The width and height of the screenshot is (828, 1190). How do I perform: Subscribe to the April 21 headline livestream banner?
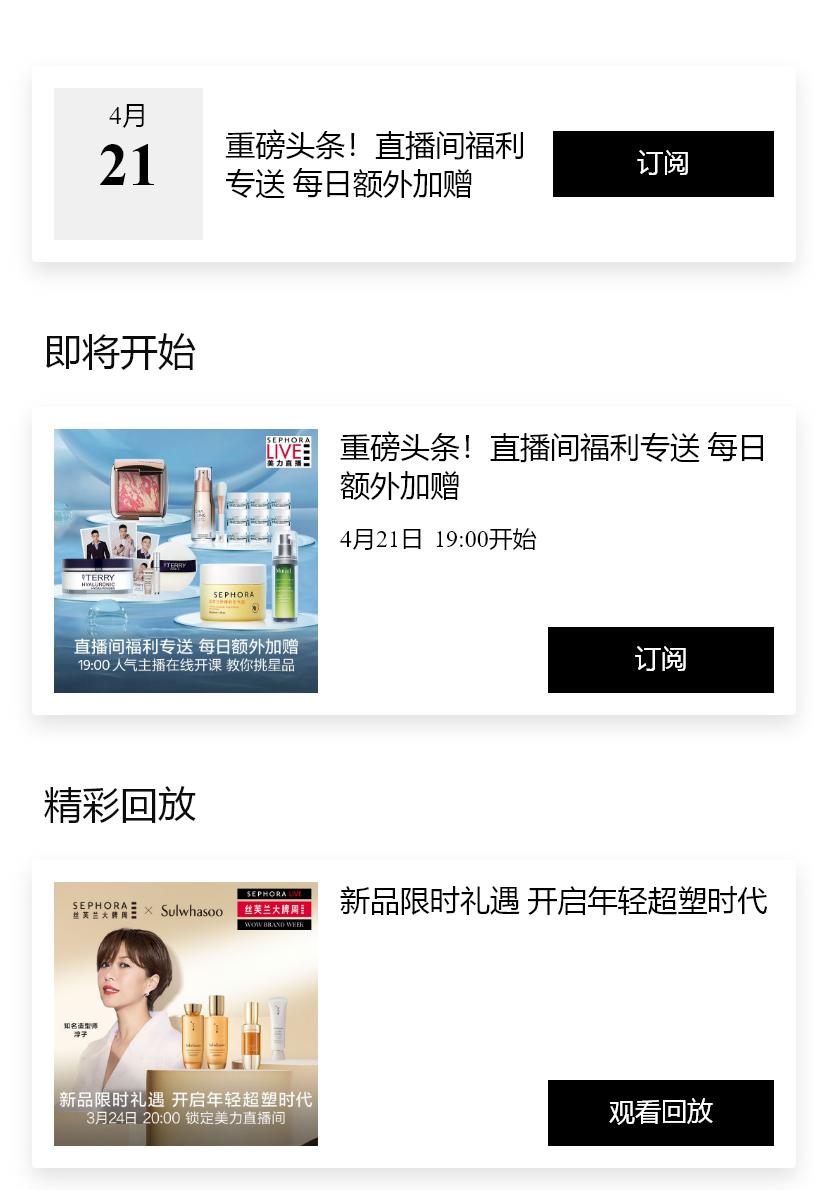tap(663, 164)
